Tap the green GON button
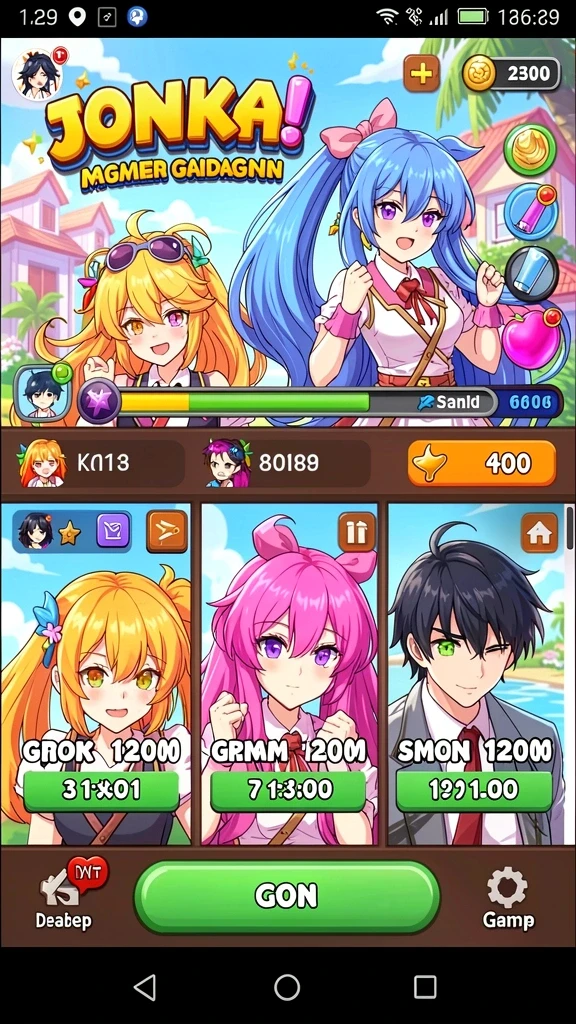576x1024 pixels. point(287,897)
